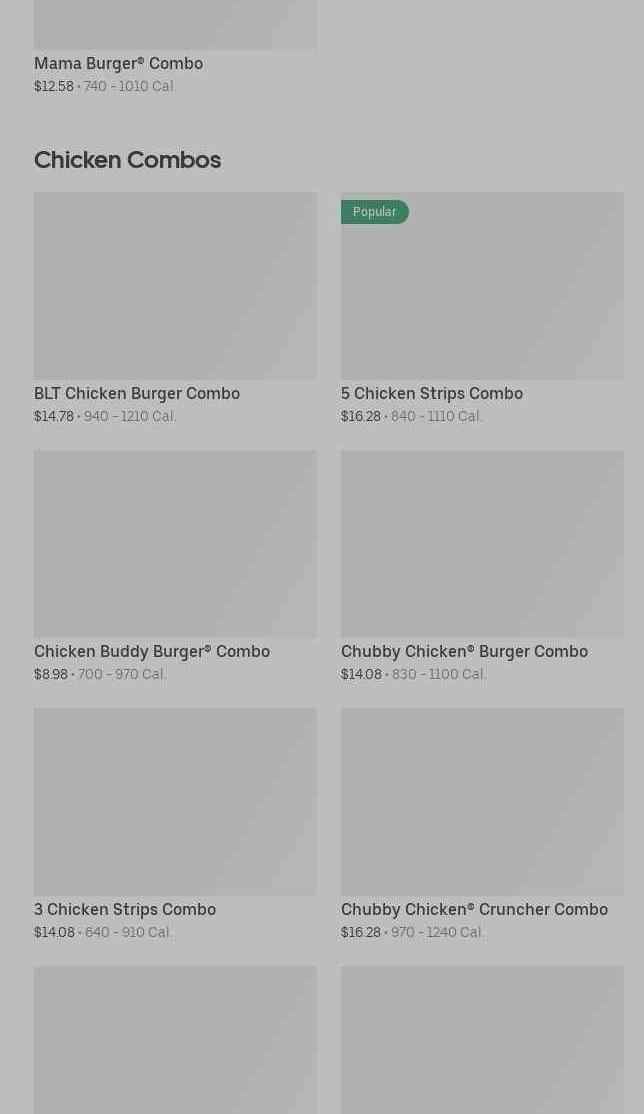Choose the Chicken Buddy Burger Combo

(x=175, y=566)
